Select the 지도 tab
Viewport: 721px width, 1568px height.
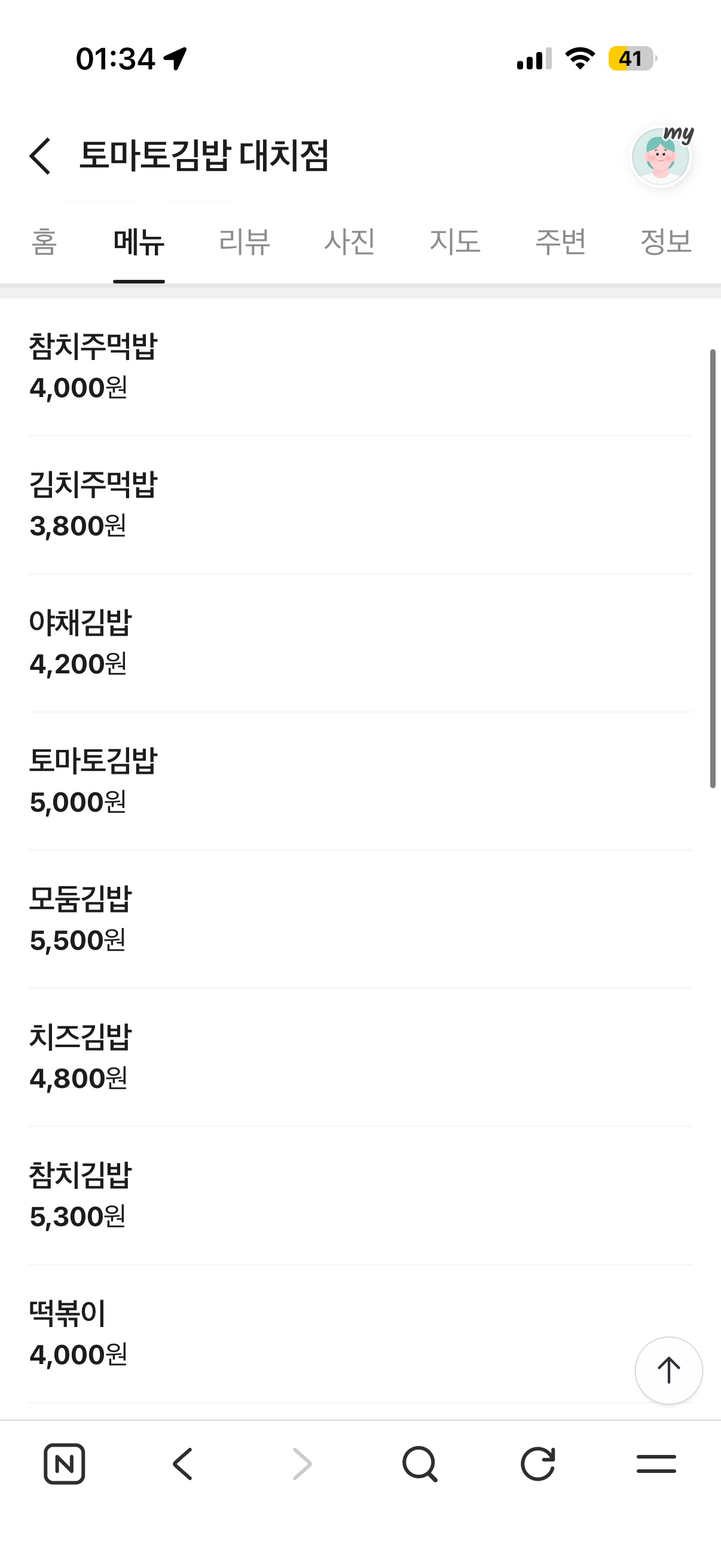pos(455,242)
